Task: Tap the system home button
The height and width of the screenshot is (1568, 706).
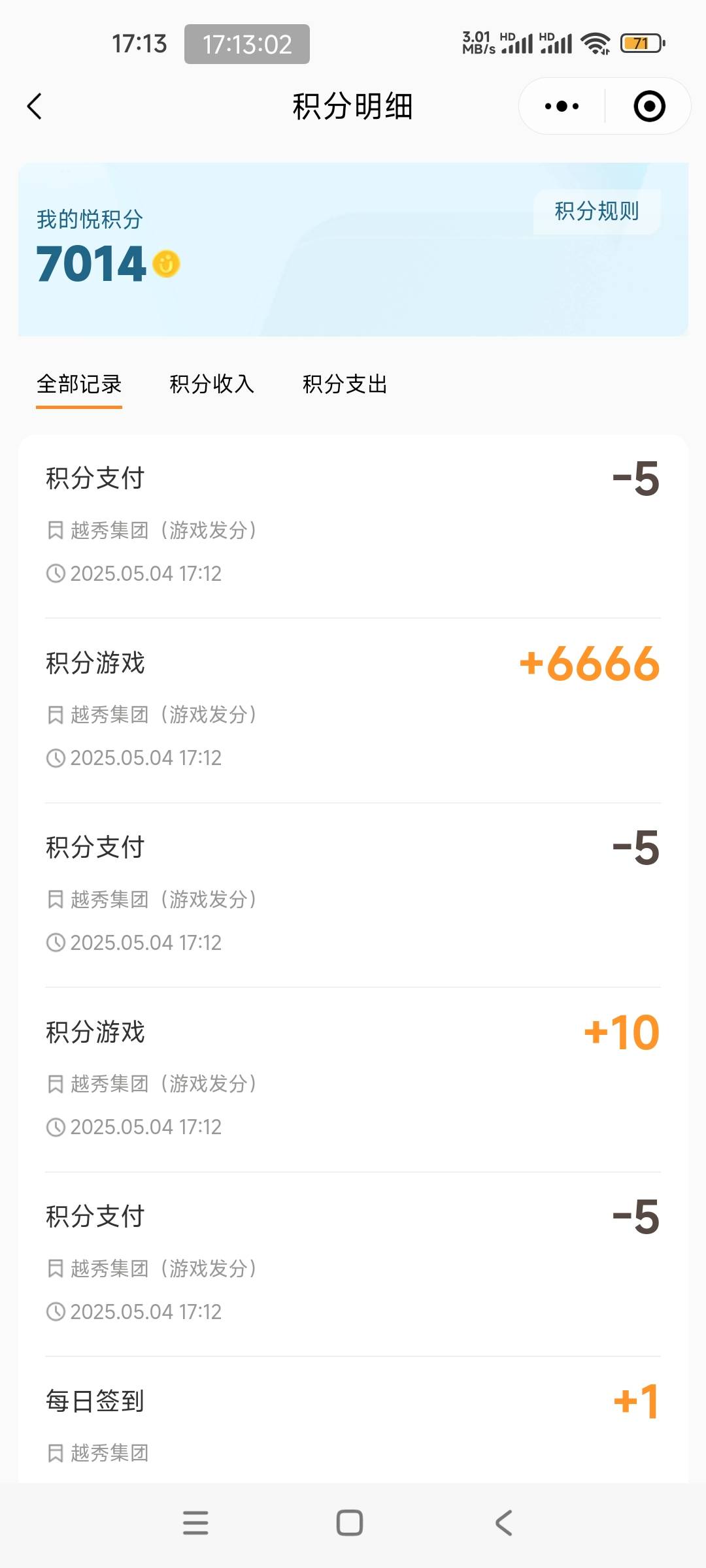Action: coord(350,1523)
